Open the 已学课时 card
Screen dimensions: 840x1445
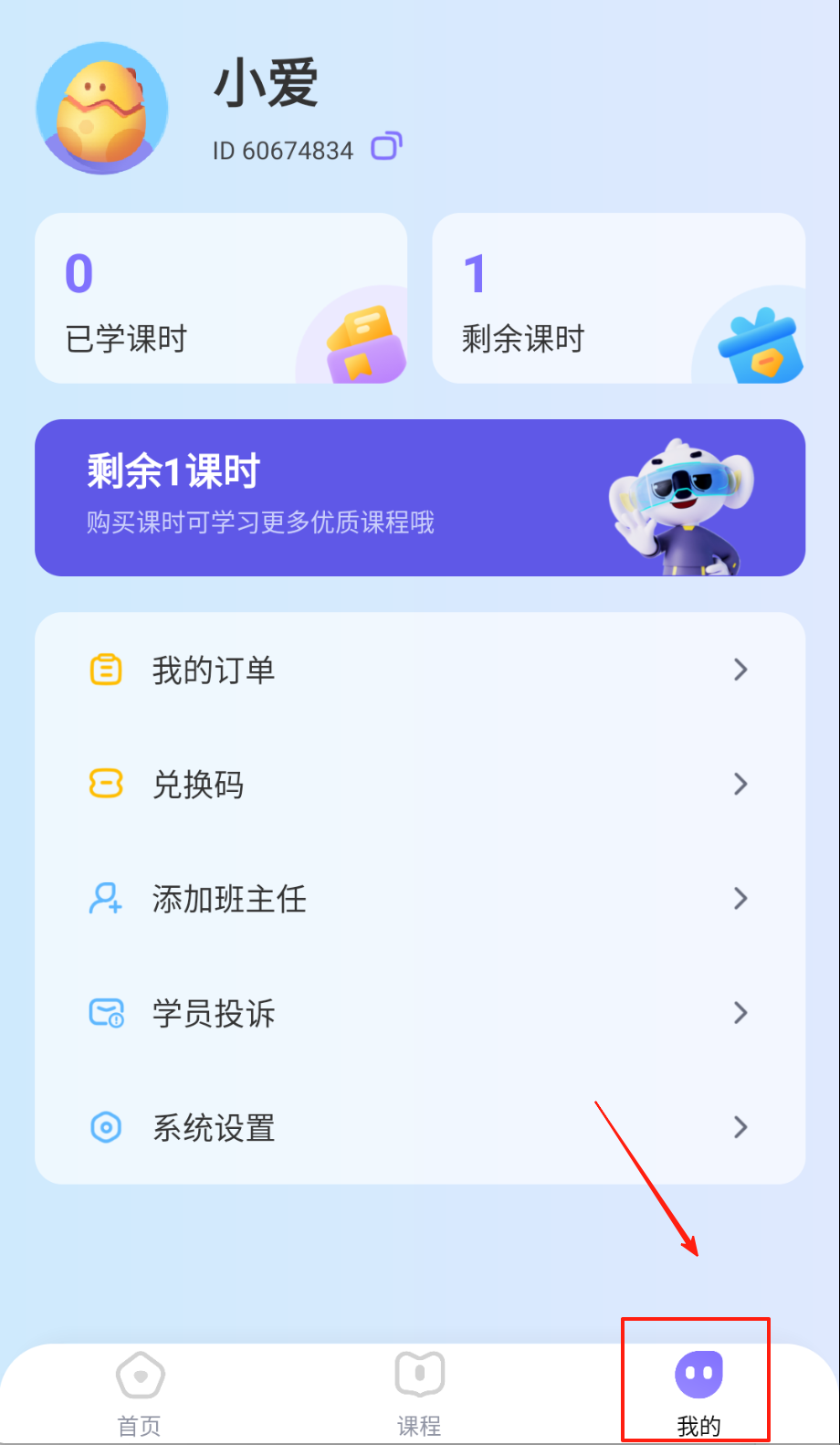pos(221,299)
